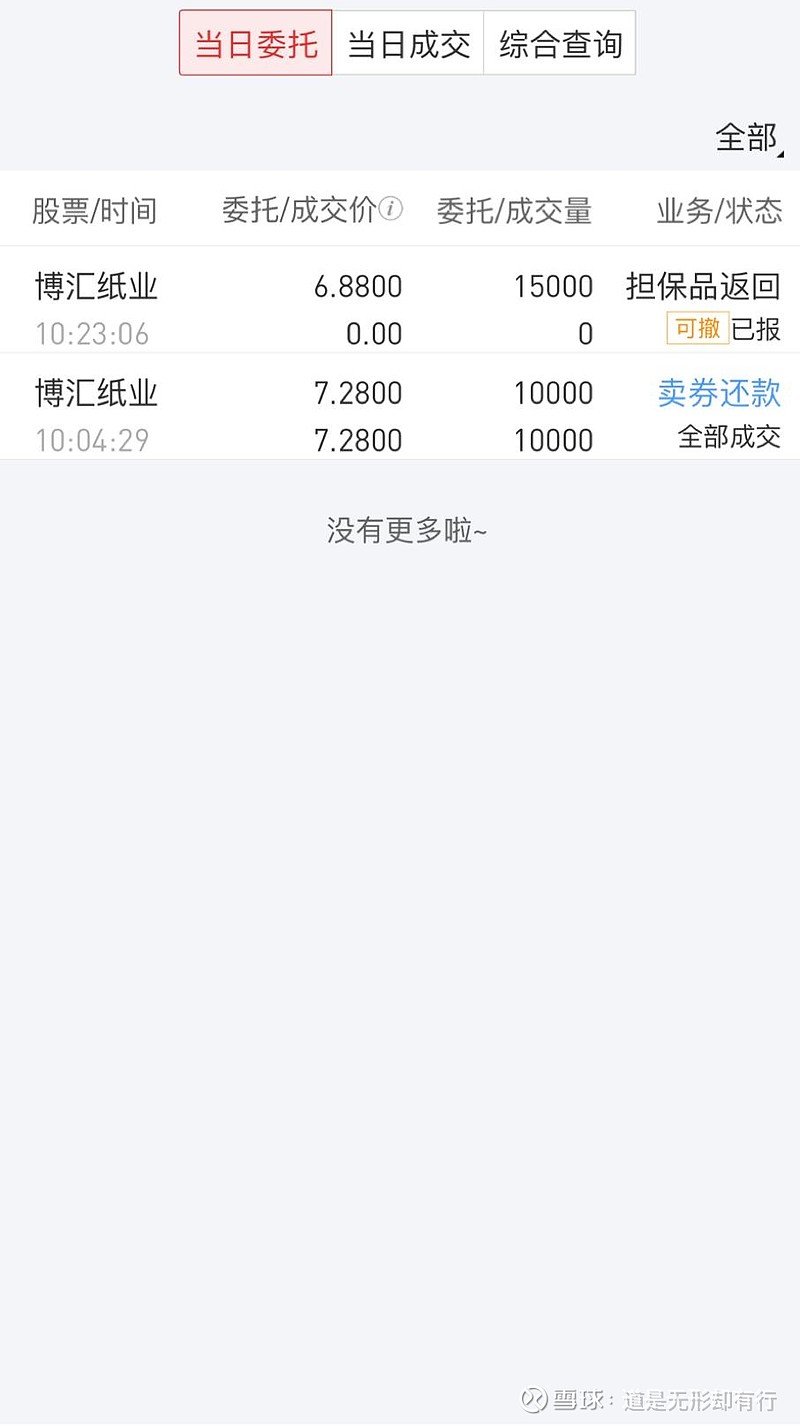Tap the 没有更多啦 end-of-list message
This screenshot has width=800, height=1425.
click(406, 530)
